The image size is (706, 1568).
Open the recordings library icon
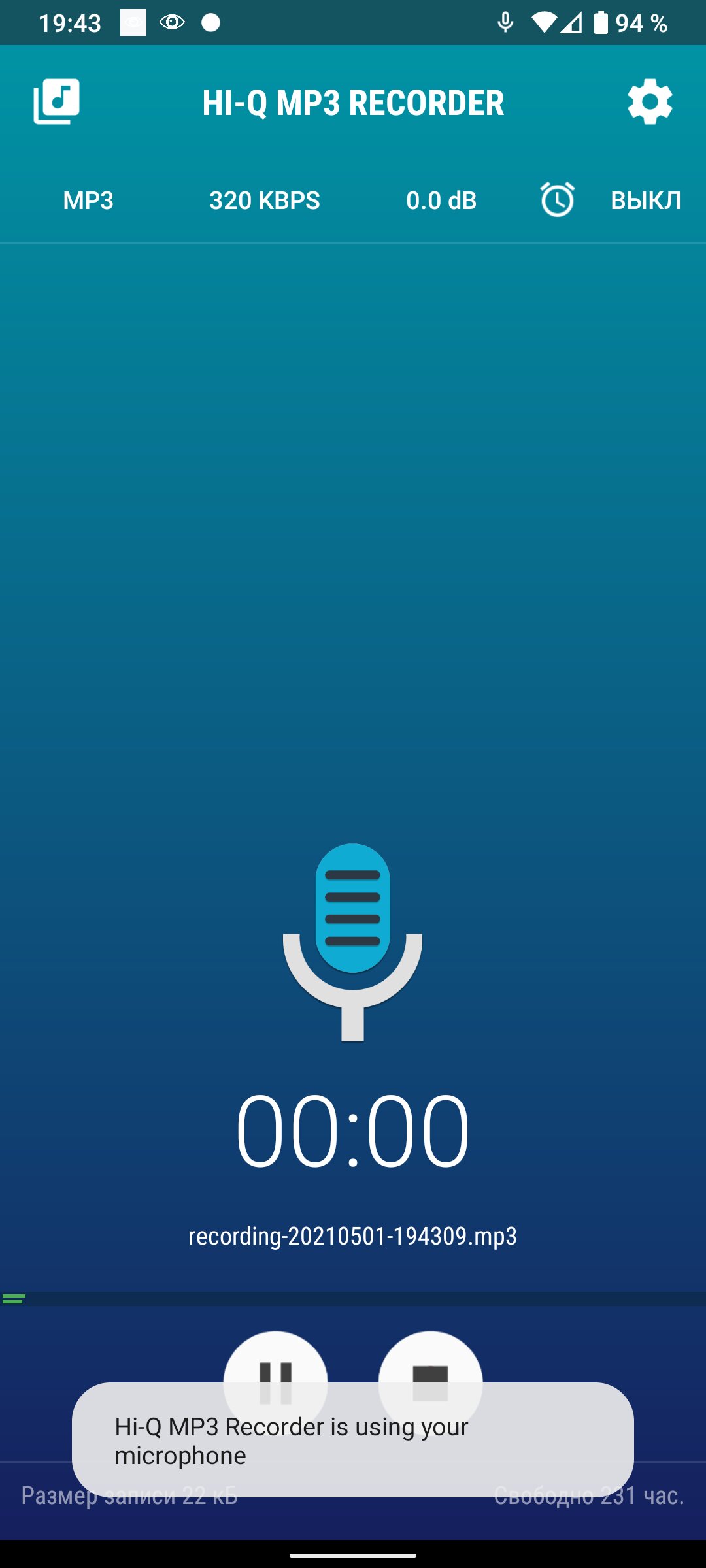pyautogui.click(x=57, y=102)
